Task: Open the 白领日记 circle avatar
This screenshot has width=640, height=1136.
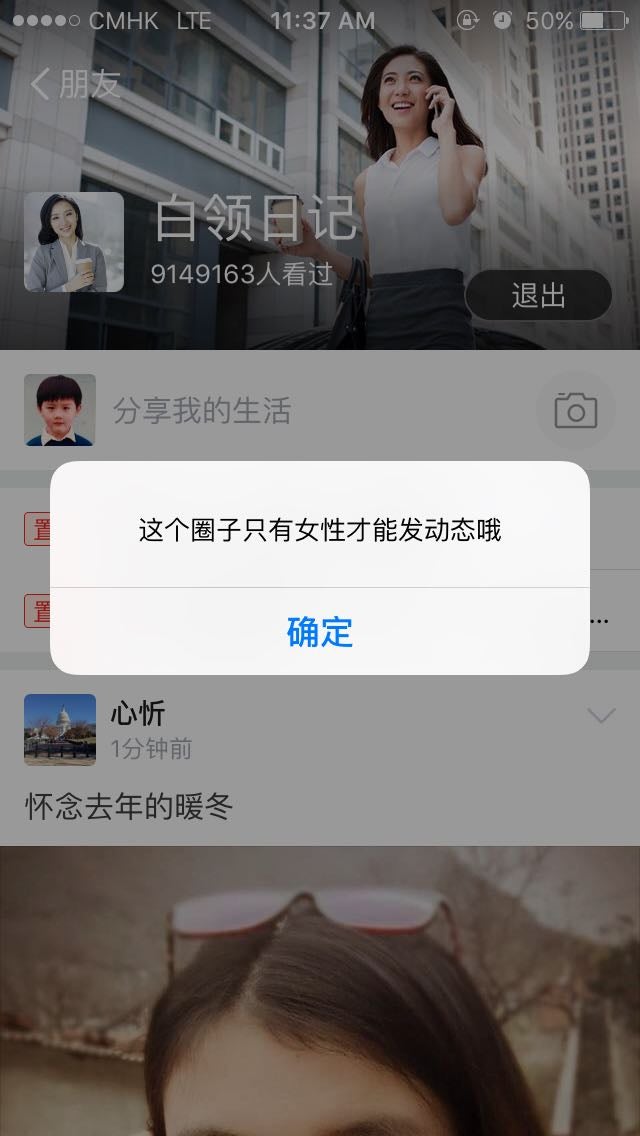Action: point(74,242)
